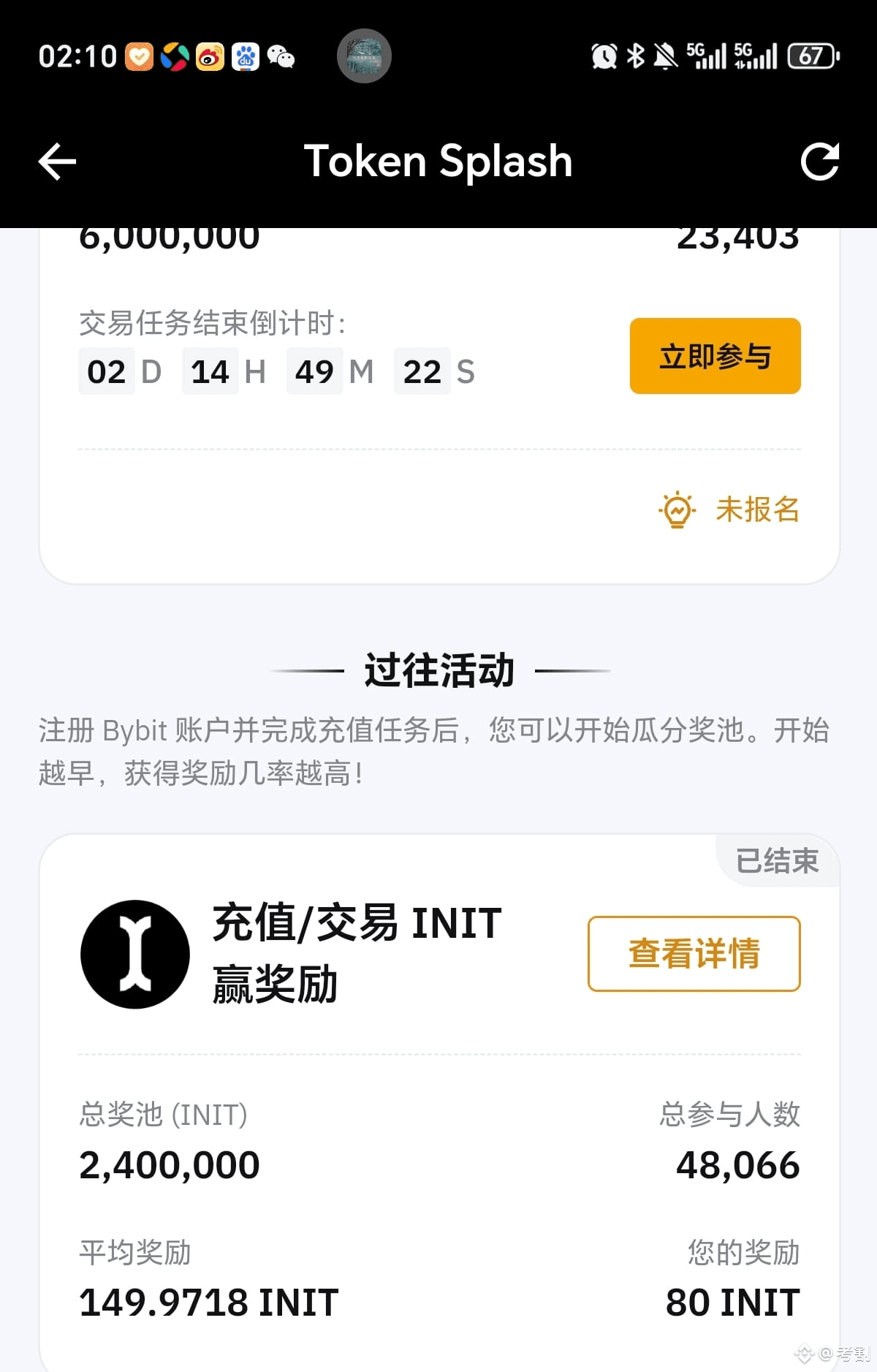Click the 02 days countdown box
This screenshot has width=877, height=1372.
pyautogui.click(x=107, y=371)
